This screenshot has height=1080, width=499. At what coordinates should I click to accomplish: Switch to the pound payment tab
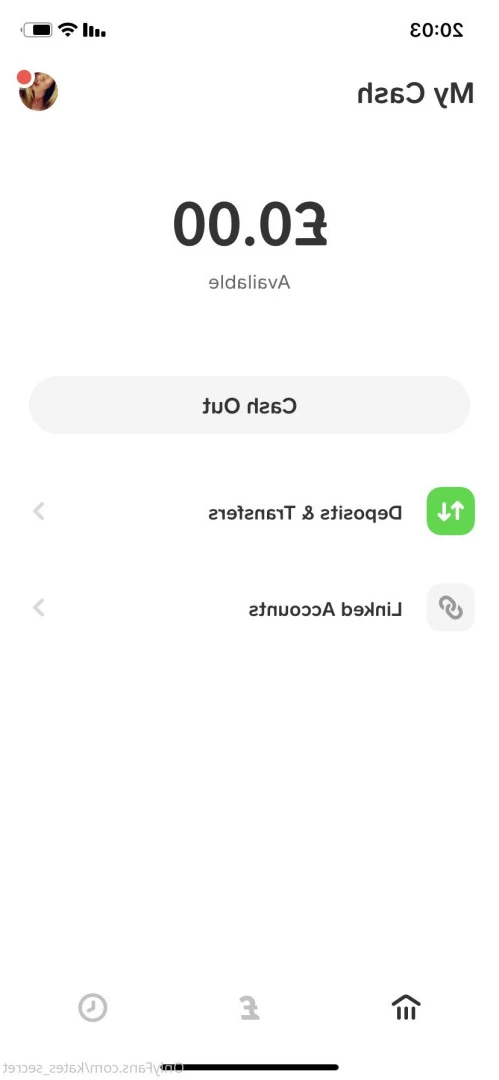250,1008
